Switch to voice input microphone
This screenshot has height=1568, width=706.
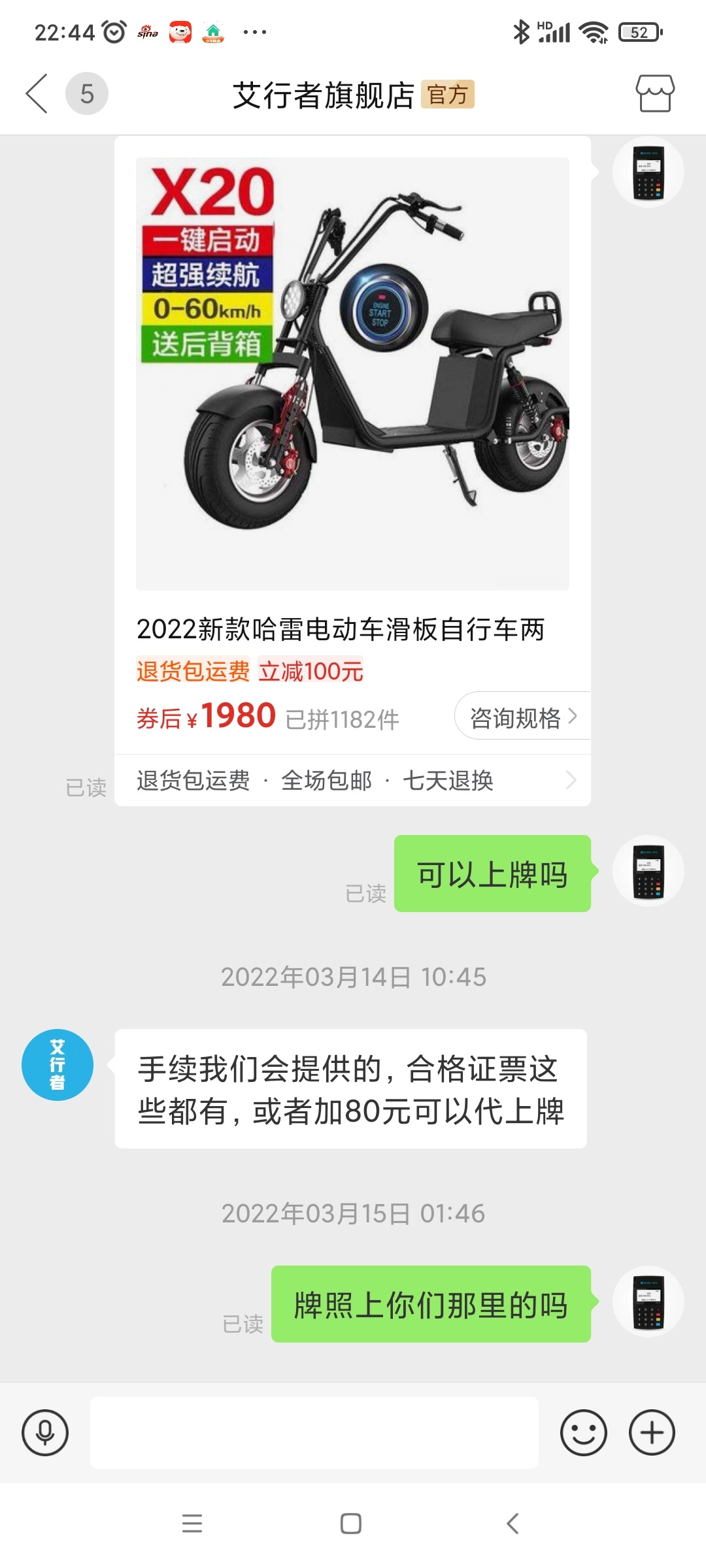click(x=45, y=1432)
